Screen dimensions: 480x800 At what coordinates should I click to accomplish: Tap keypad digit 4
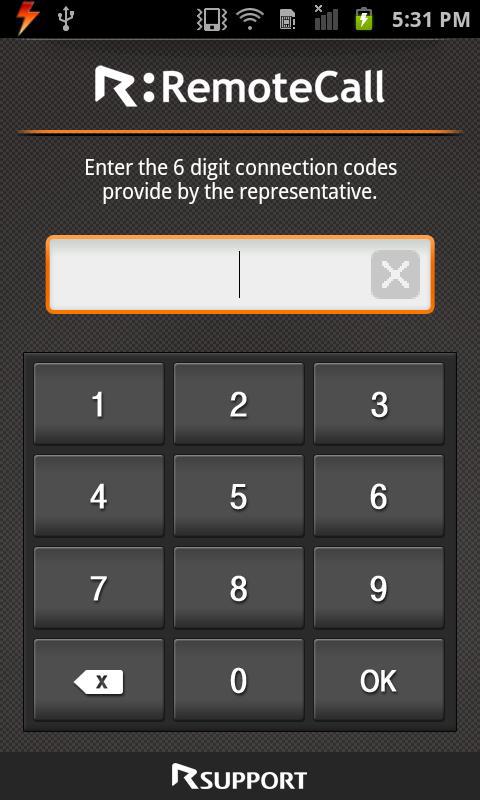click(x=99, y=495)
